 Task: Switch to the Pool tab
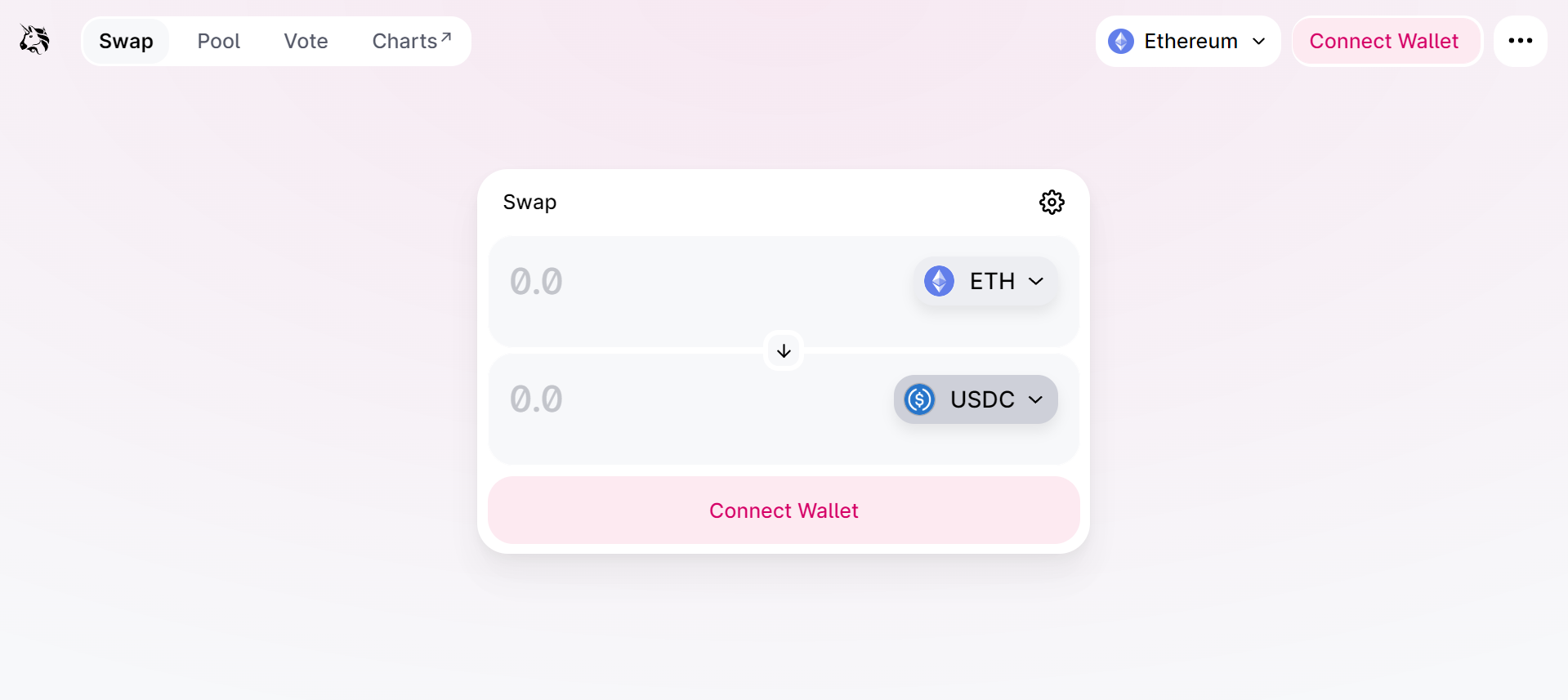(x=218, y=41)
